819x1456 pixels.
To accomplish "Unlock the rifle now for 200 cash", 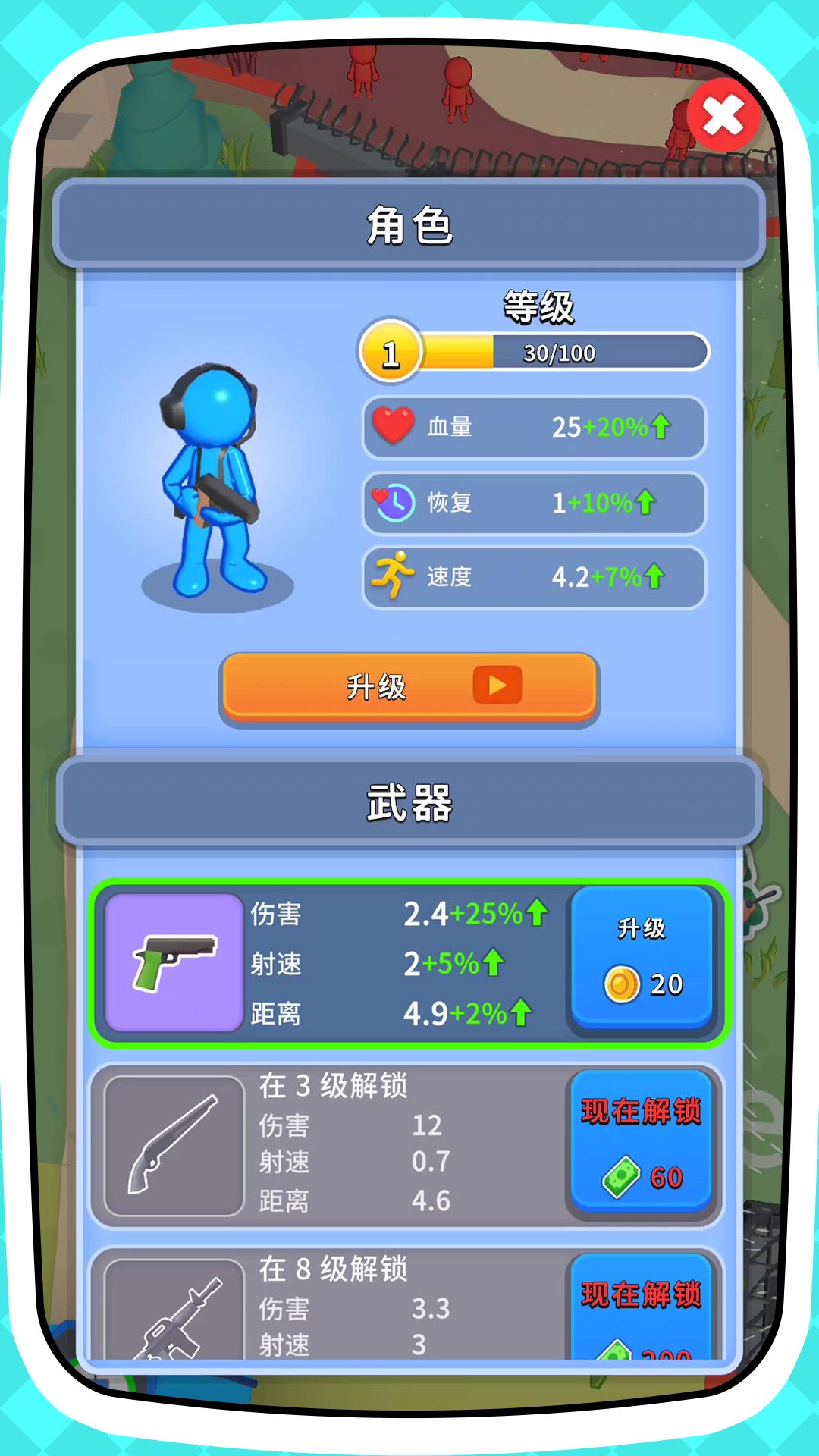I will [x=642, y=1308].
